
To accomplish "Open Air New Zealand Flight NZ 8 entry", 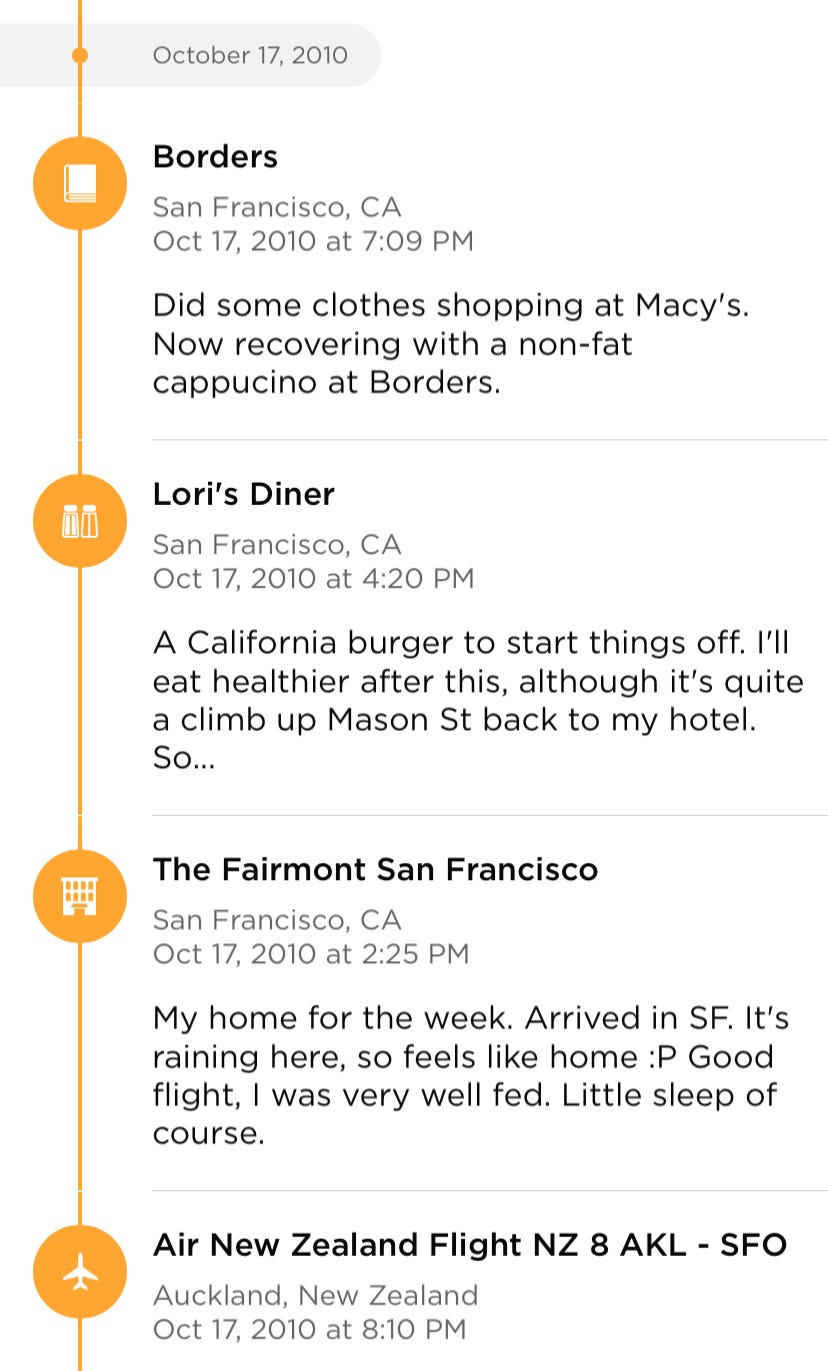I will [x=414, y=1281].
